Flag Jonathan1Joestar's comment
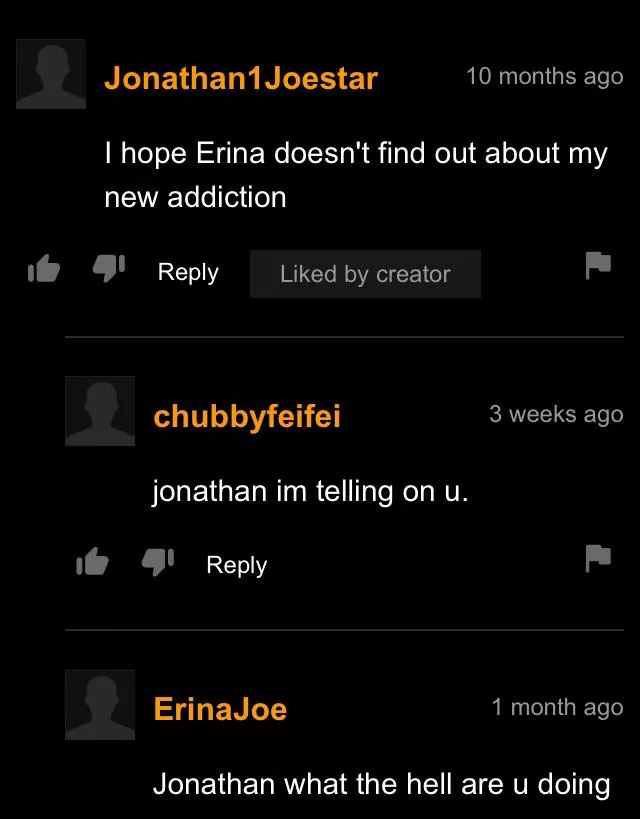The image size is (640, 819). pos(597,265)
